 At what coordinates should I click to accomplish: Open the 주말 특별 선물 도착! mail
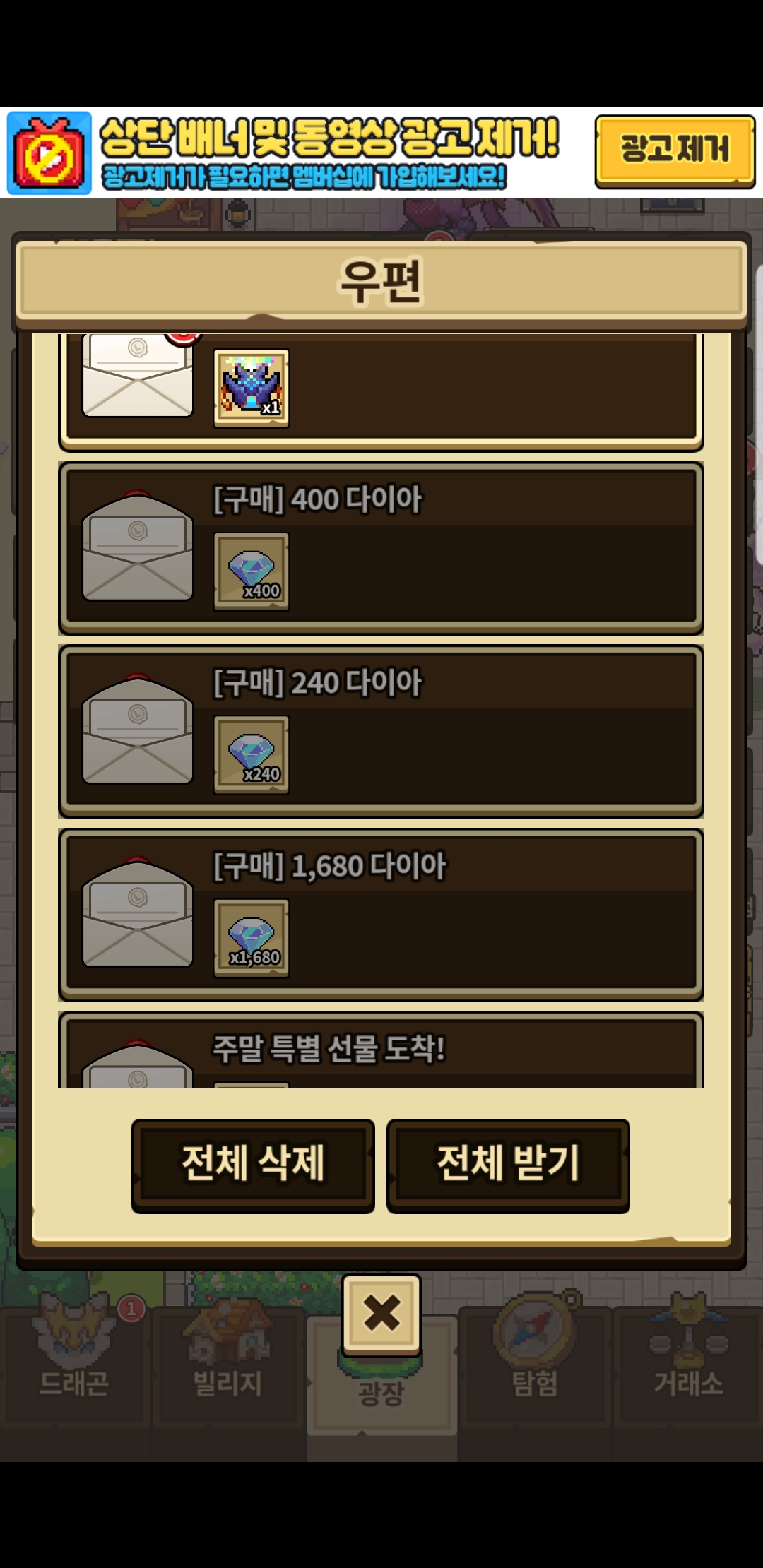click(x=381, y=1050)
